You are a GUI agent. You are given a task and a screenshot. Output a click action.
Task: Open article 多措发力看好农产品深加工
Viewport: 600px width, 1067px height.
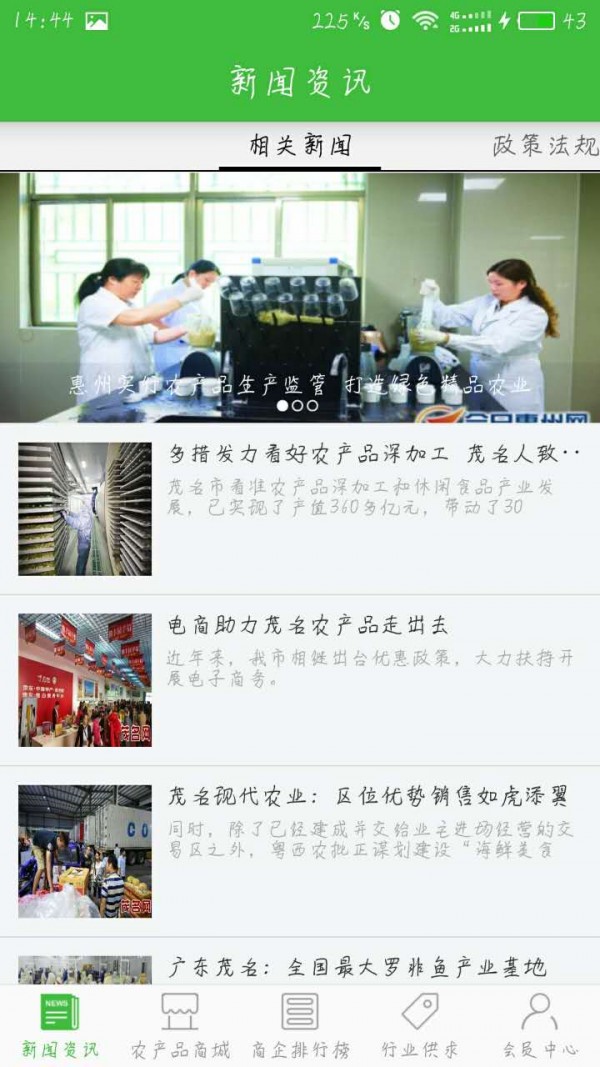pyautogui.click(x=300, y=508)
